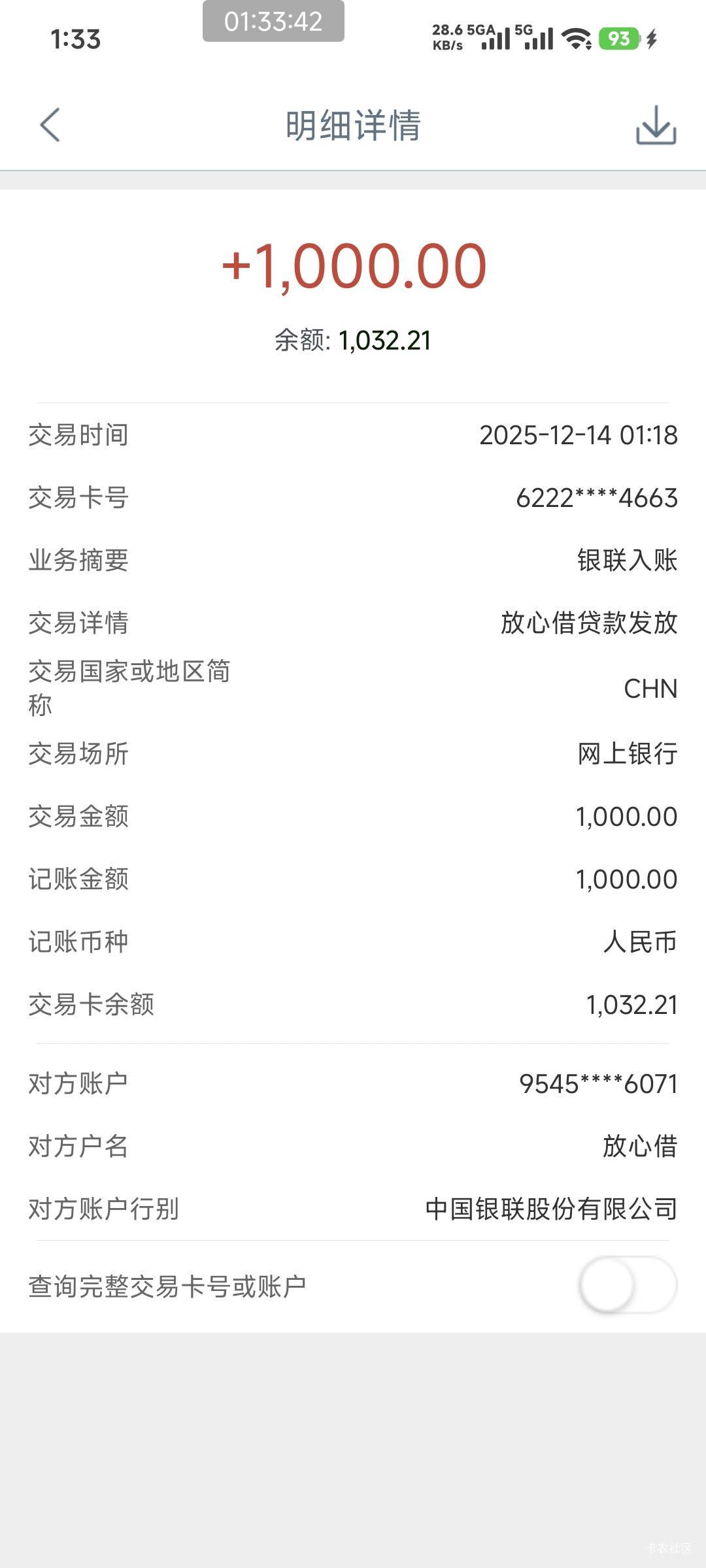Enable 查询完整交易卡号或账户 switch
The height and width of the screenshot is (1568, 706).
pos(627,1286)
